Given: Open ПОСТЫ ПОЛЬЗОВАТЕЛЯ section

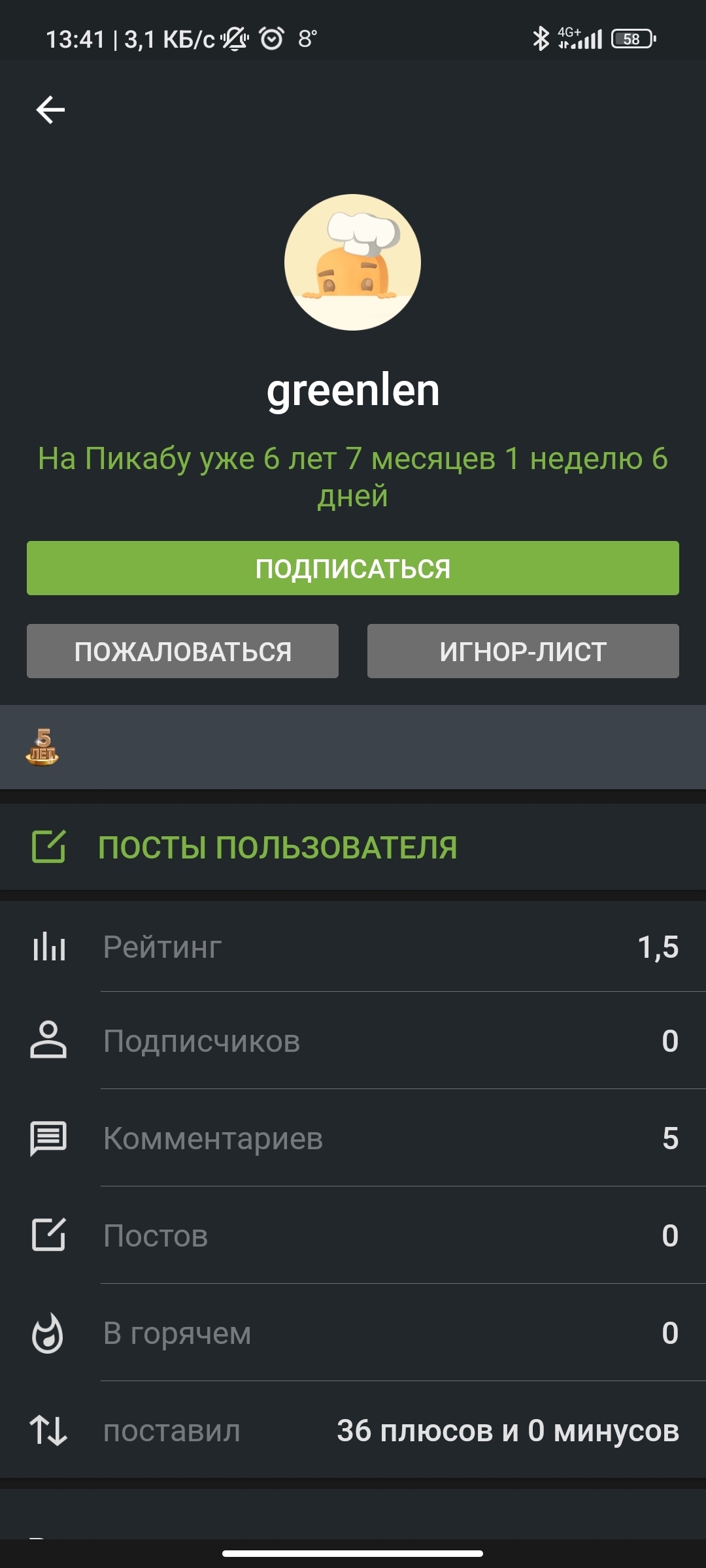Looking at the screenshot, I should (277, 847).
